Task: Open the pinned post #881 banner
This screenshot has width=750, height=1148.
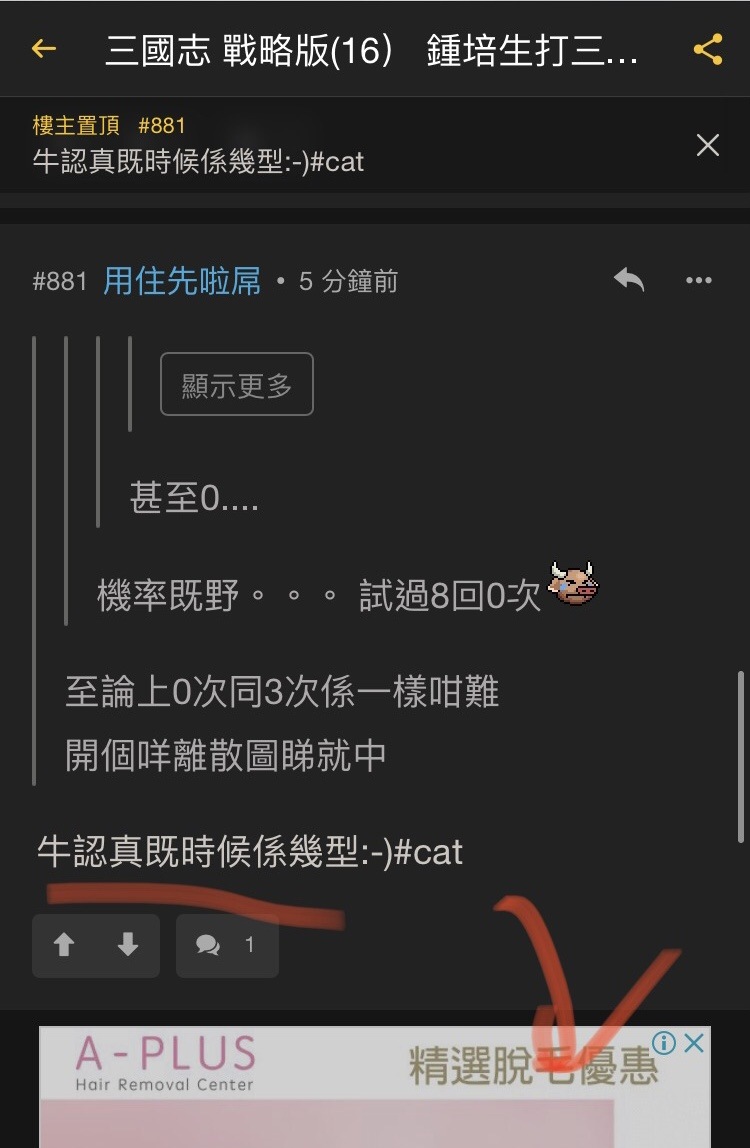Action: [x=300, y=146]
